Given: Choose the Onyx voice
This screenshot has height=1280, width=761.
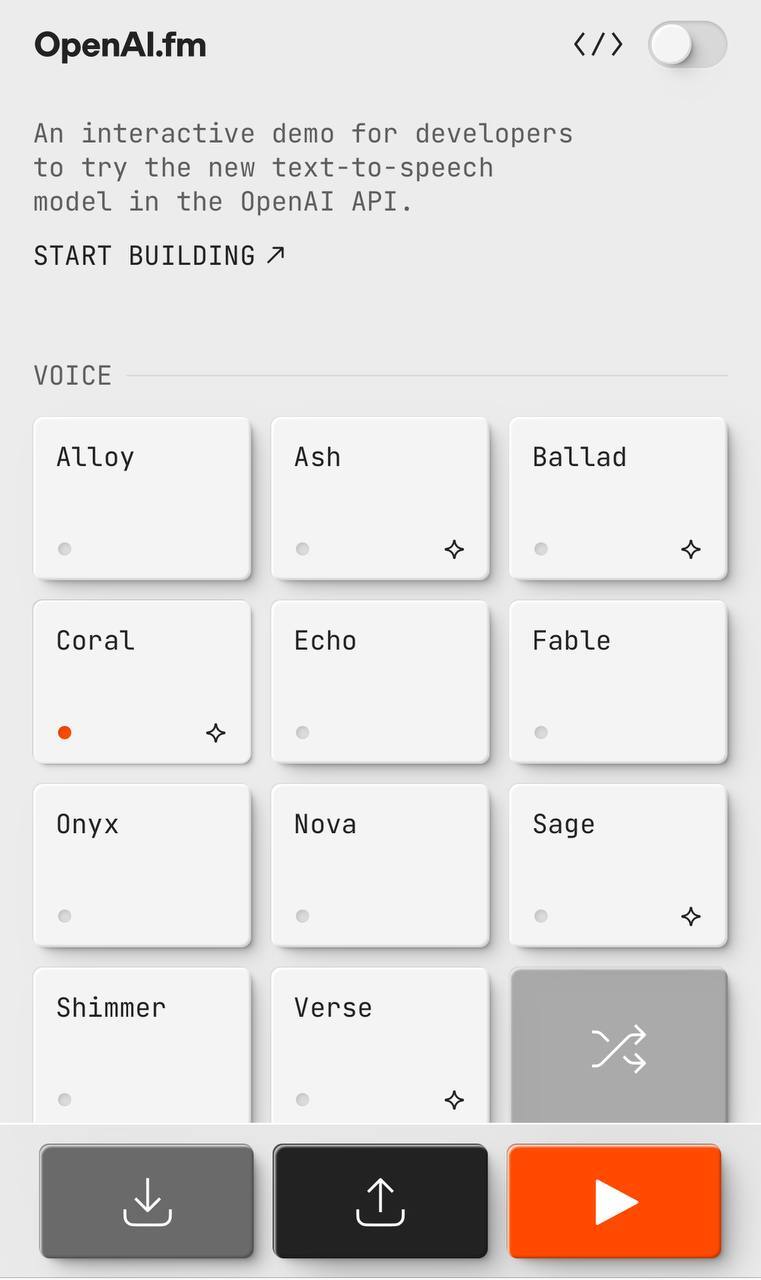Looking at the screenshot, I should pyautogui.click(x=142, y=865).
